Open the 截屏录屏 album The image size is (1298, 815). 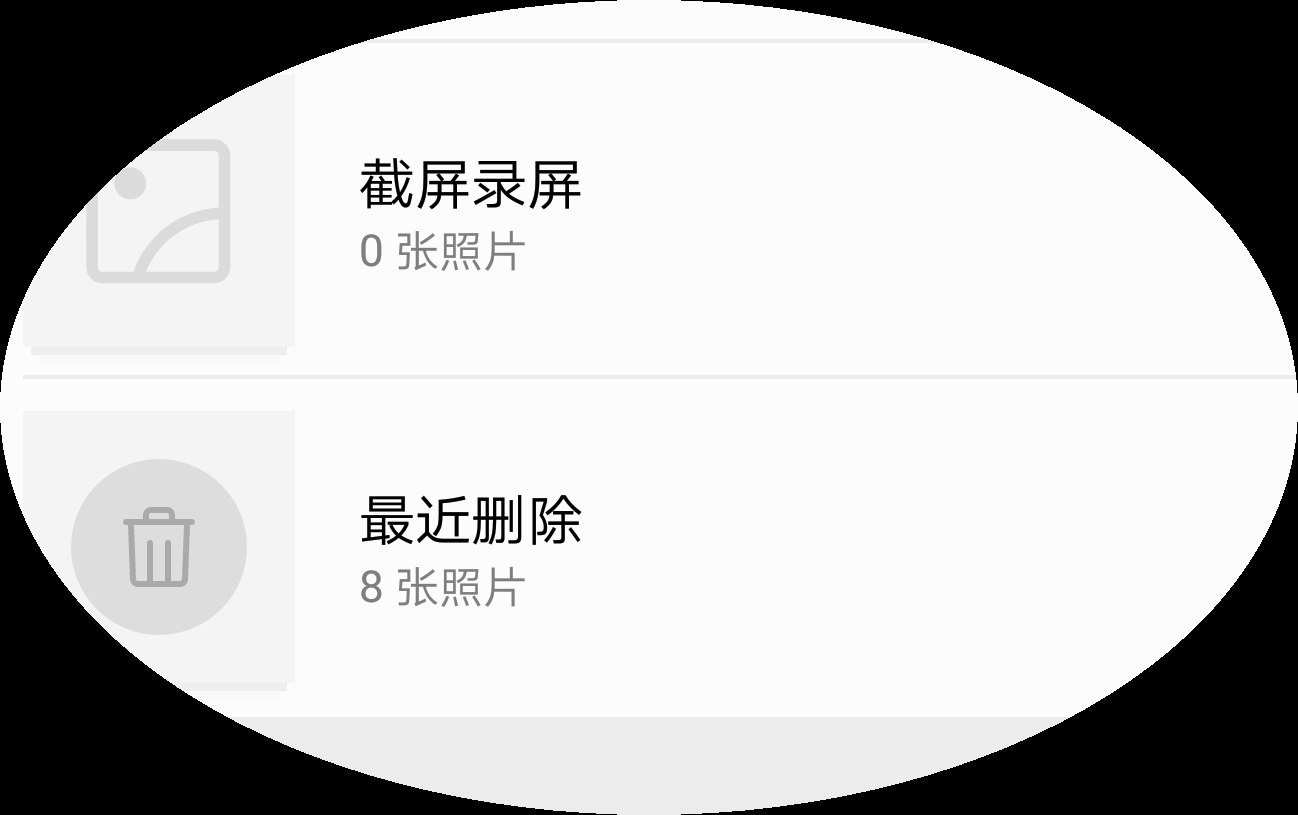pos(470,210)
